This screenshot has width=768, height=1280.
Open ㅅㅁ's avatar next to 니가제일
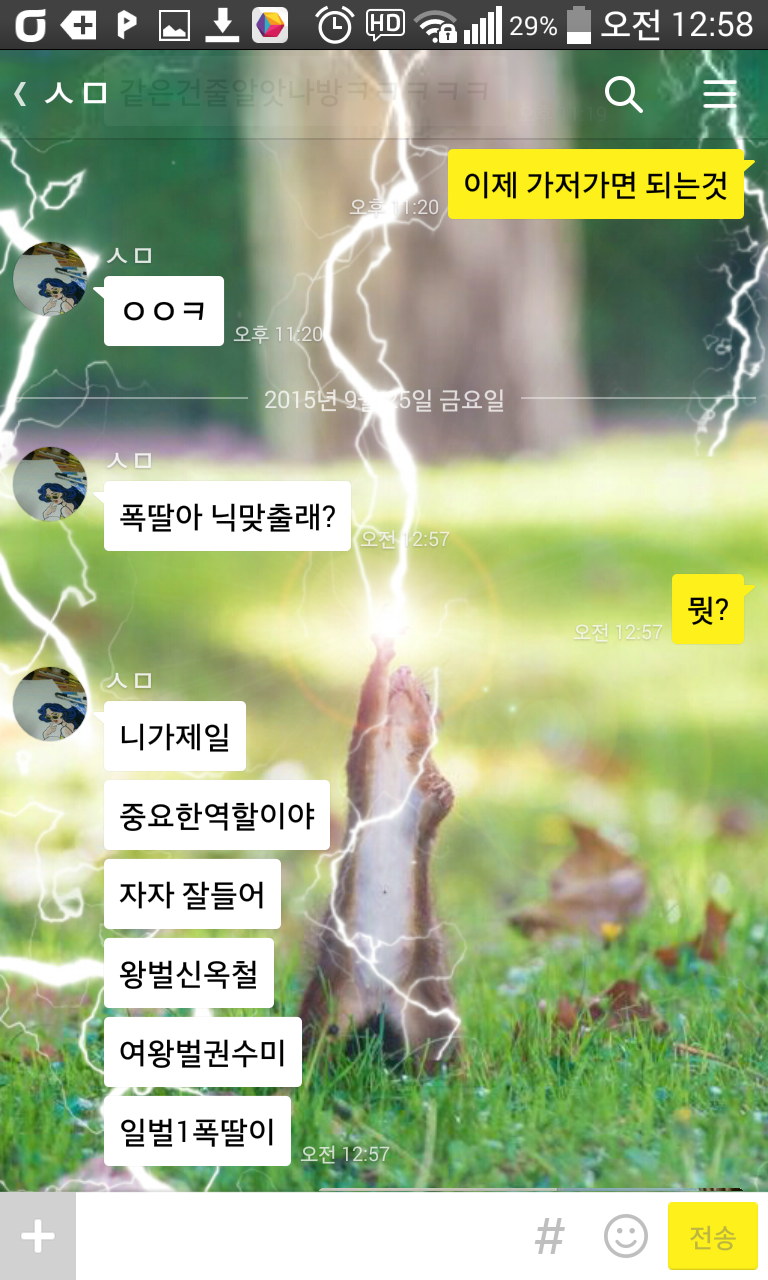click(50, 704)
